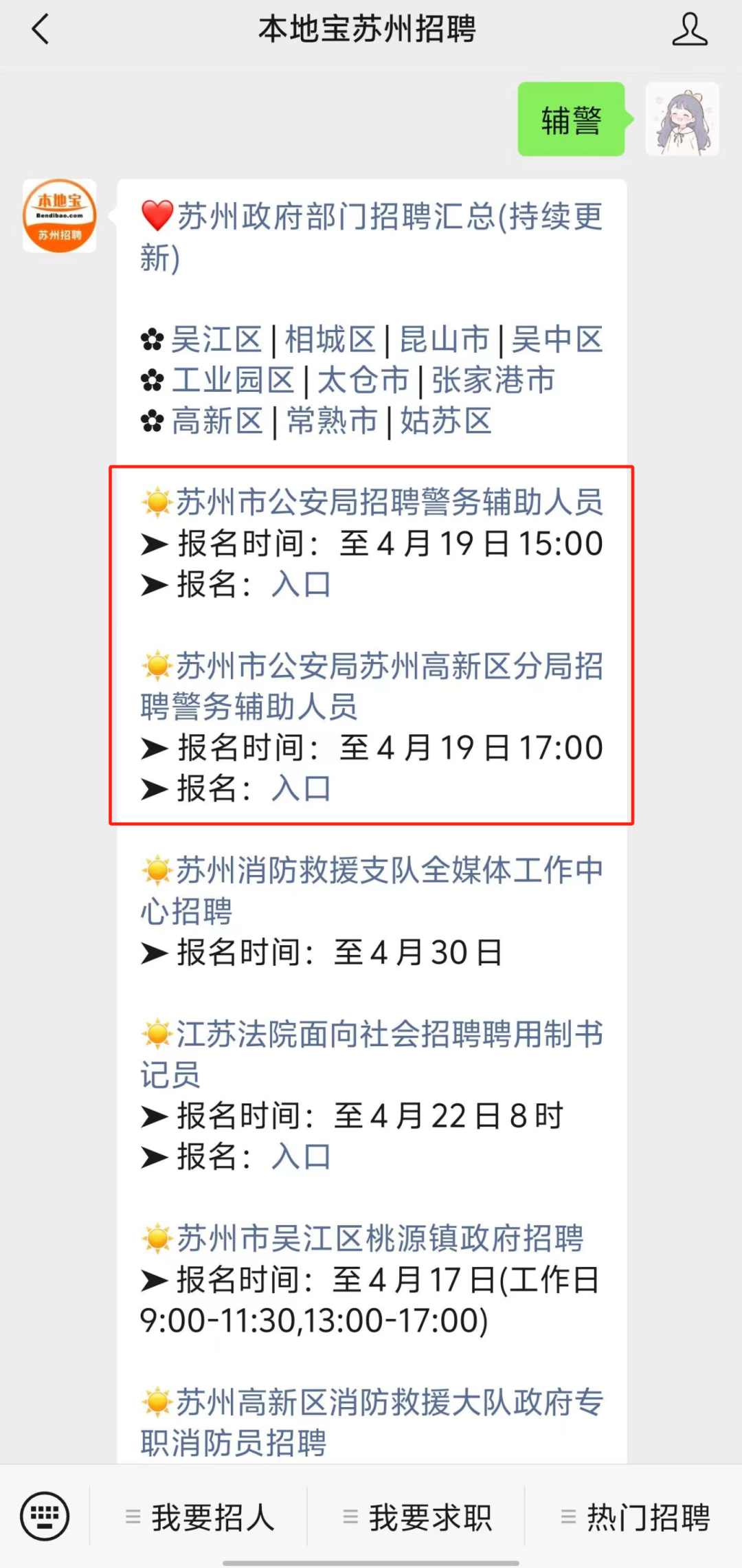This screenshot has height=1568, width=742.
Task: Open the 吴江区 recruitment link
Action: coord(216,340)
